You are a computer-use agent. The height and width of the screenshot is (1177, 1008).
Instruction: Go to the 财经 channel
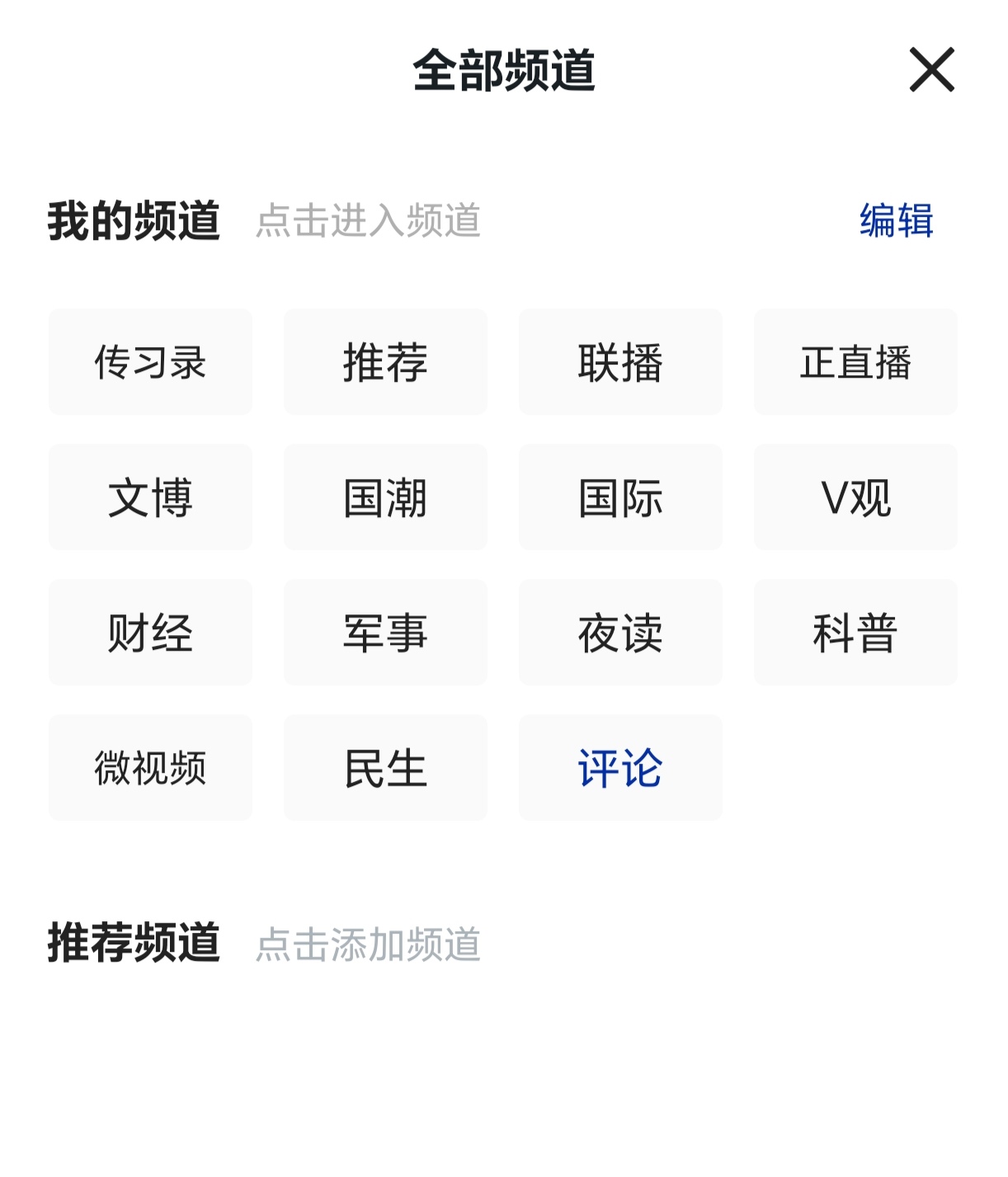click(150, 633)
